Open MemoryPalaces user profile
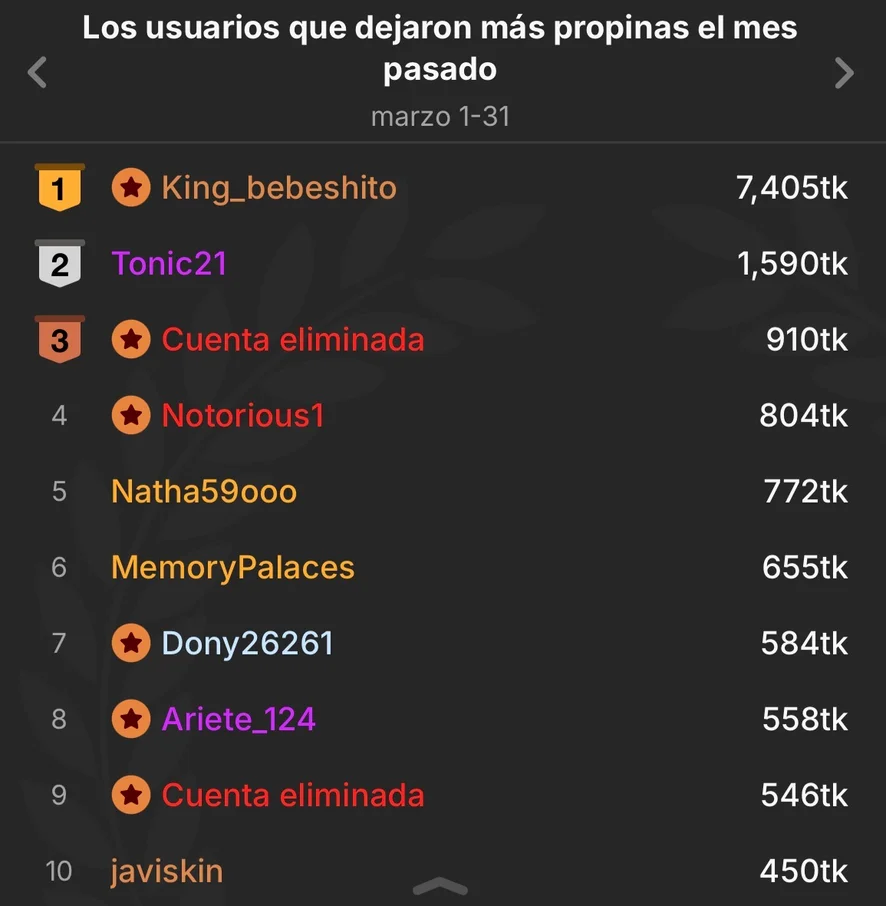 coord(233,568)
